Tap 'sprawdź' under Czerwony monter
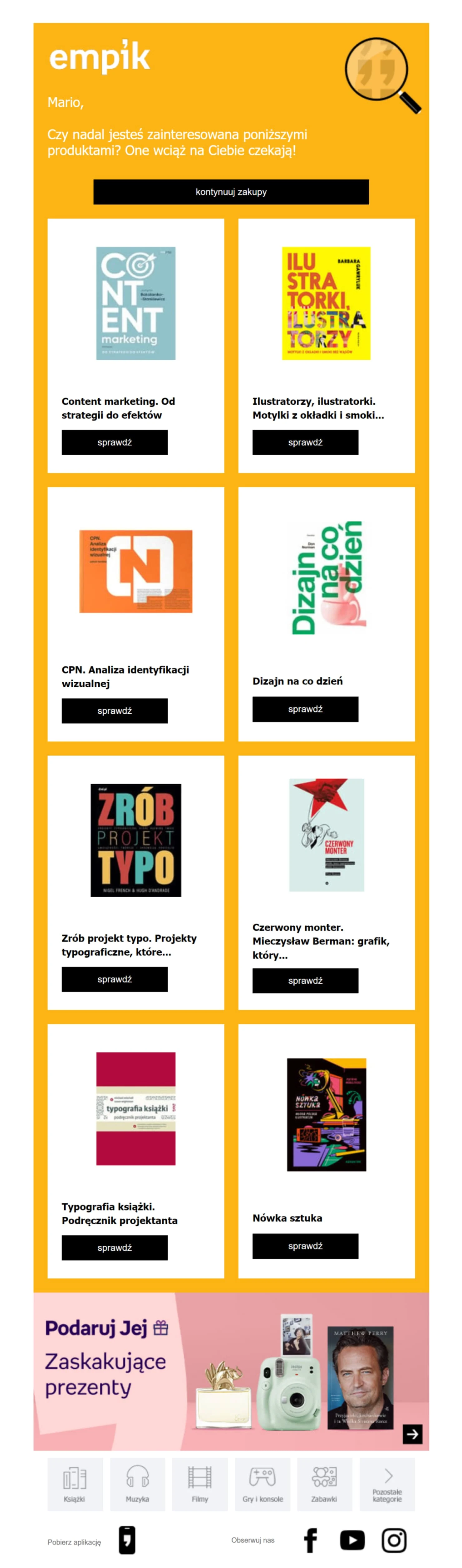The width and height of the screenshot is (462, 1568). (x=305, y=981)
